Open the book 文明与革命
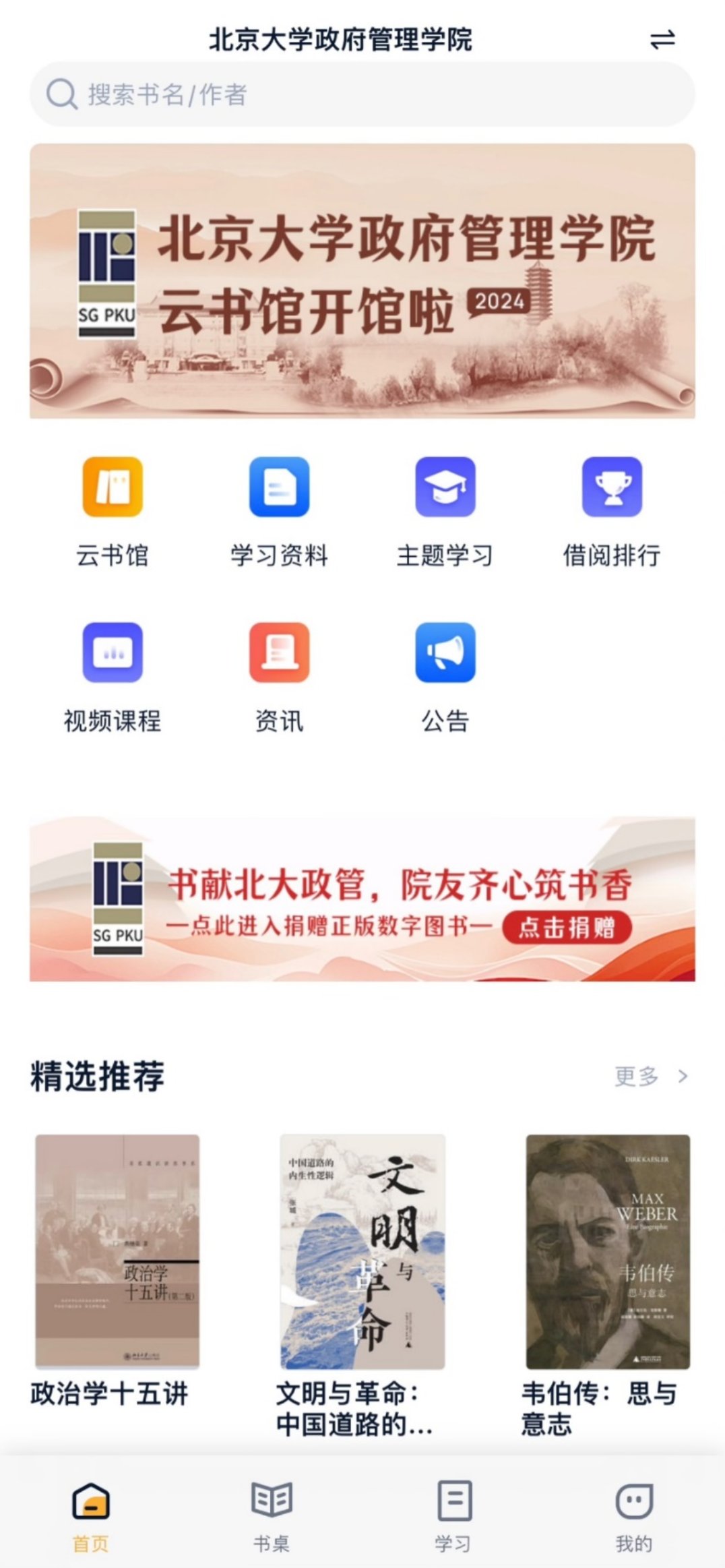Viewport: 725px width, 1568px height. [x=362, y=1251]
